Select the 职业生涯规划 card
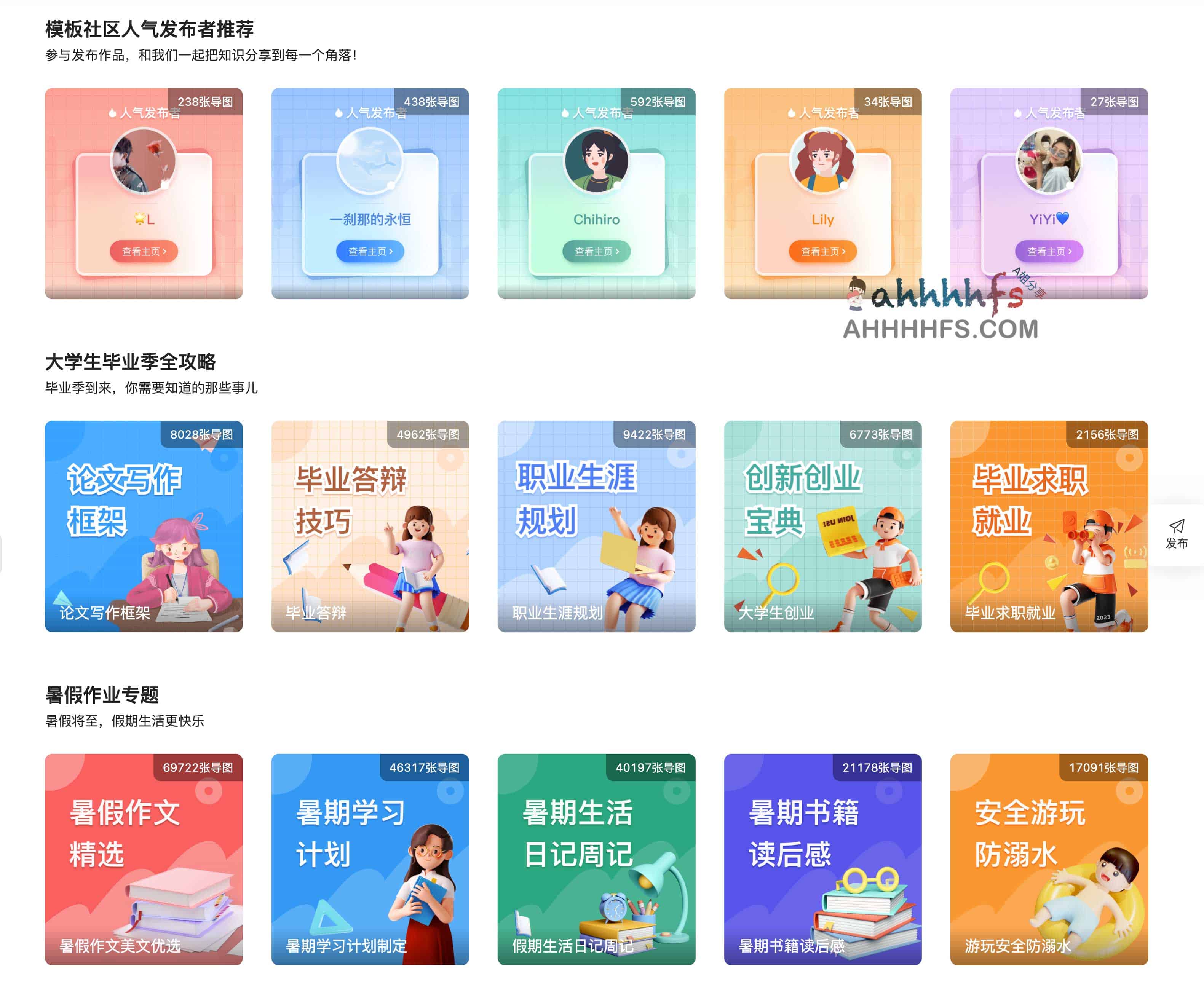The height and width of the screenshot is (1002, 1204). 596,526
